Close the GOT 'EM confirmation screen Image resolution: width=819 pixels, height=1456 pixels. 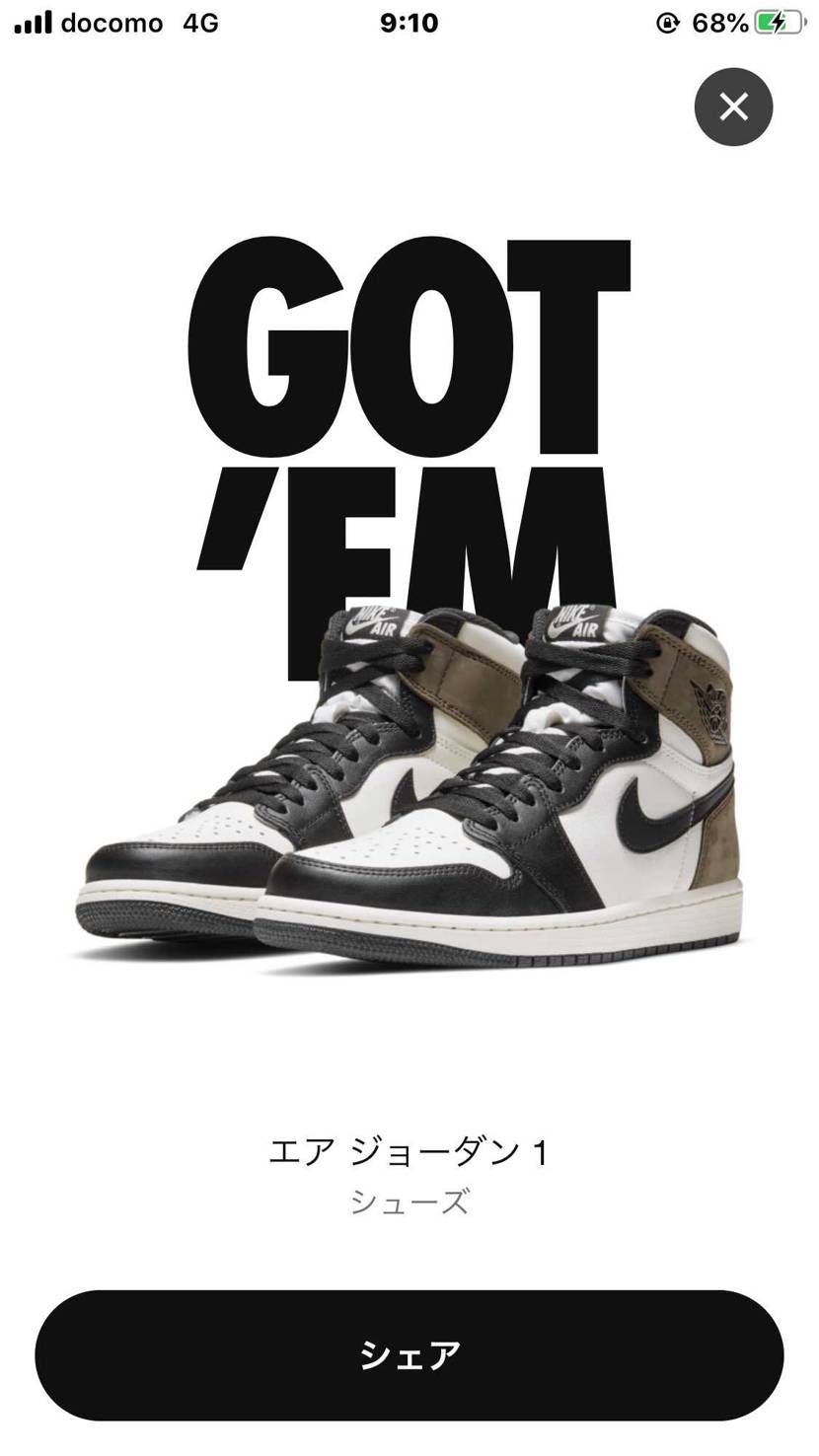coord(733,107)
